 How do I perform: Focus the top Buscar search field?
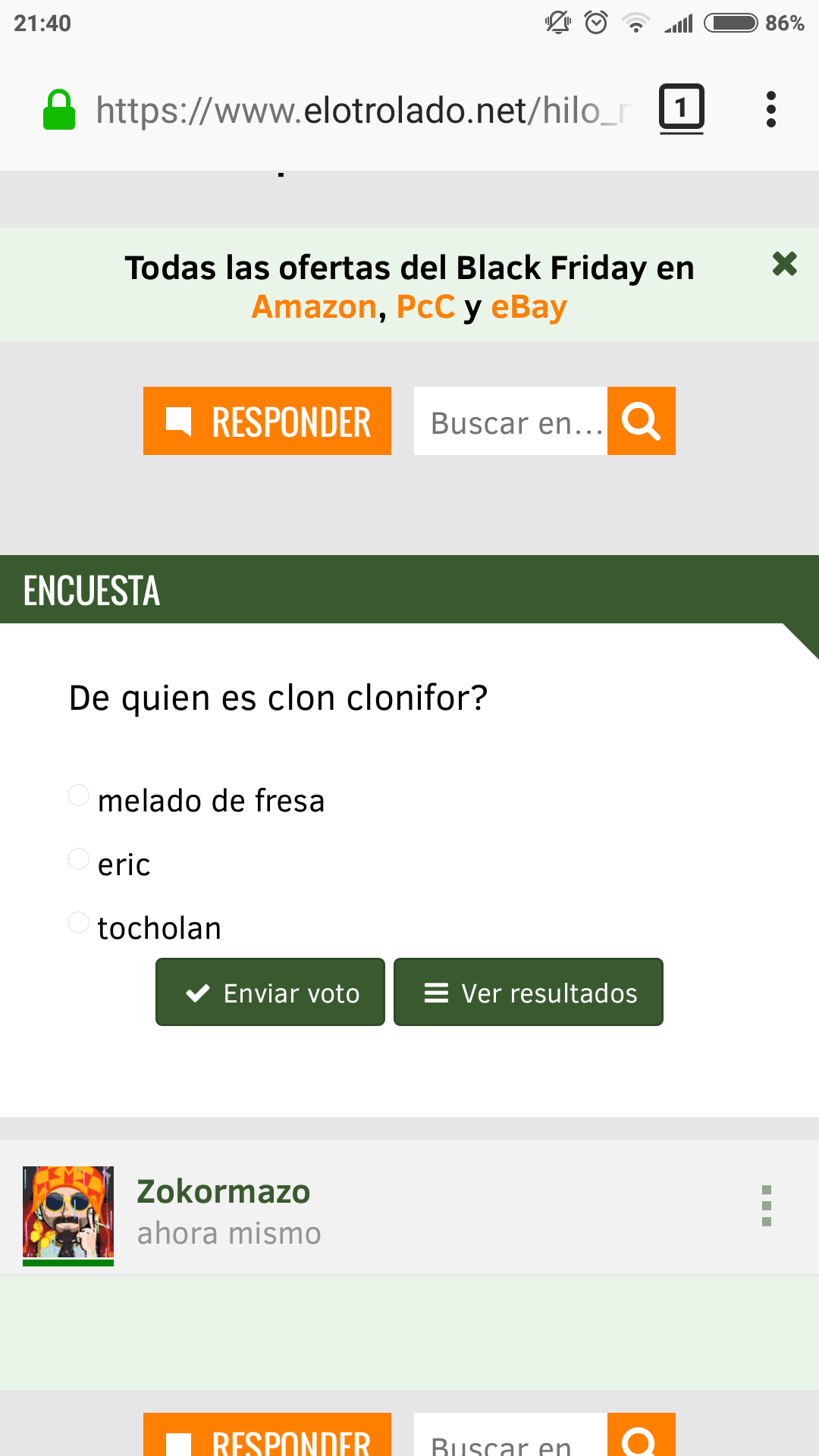510,421
